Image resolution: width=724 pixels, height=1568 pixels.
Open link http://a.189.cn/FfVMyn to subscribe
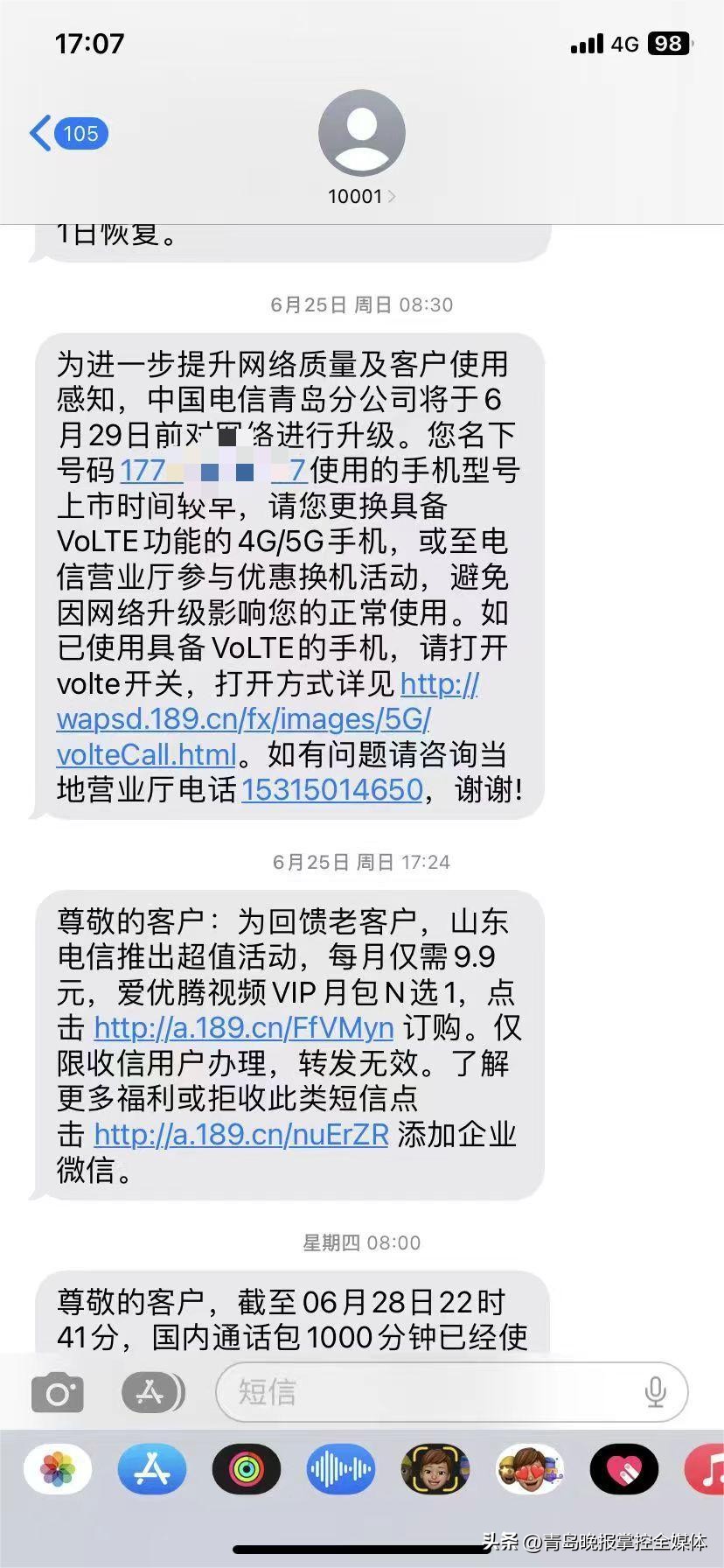(242, 1028)
